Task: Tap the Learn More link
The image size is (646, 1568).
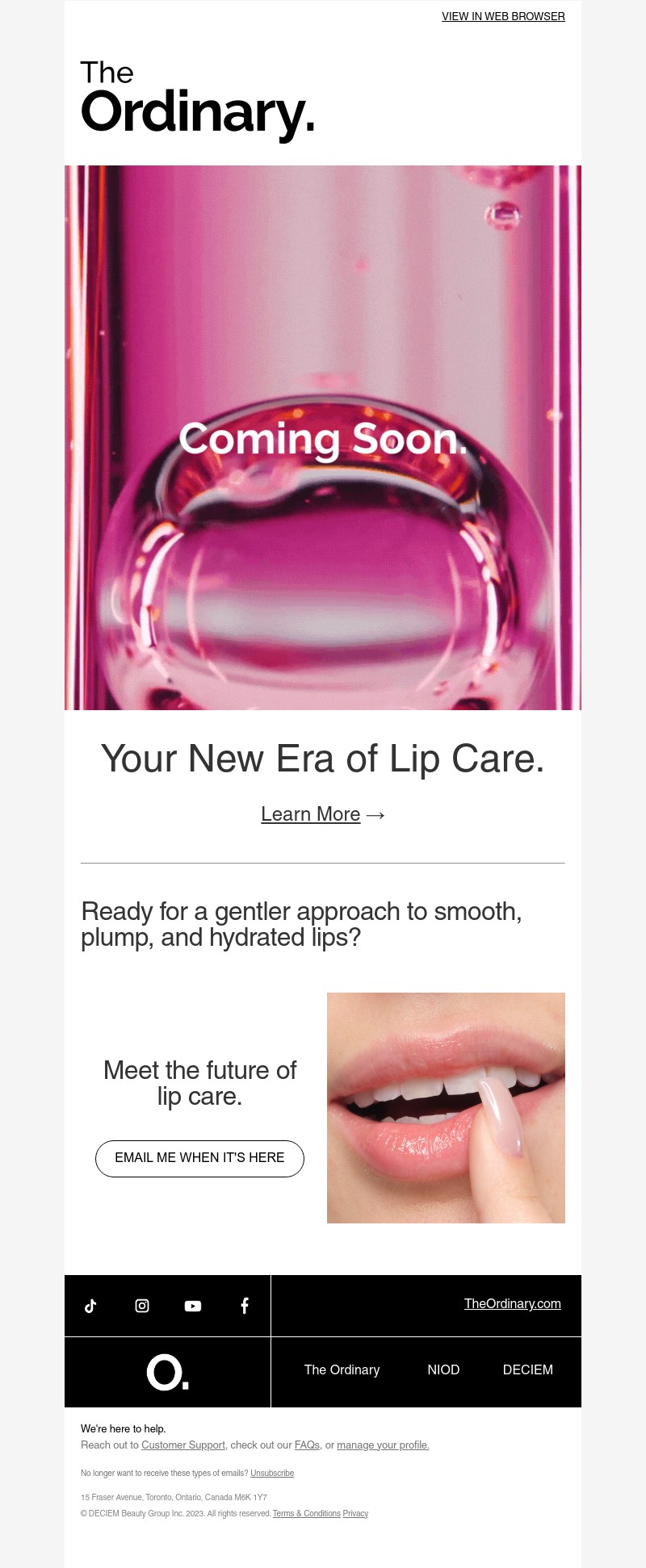Action: pos(311,814)
